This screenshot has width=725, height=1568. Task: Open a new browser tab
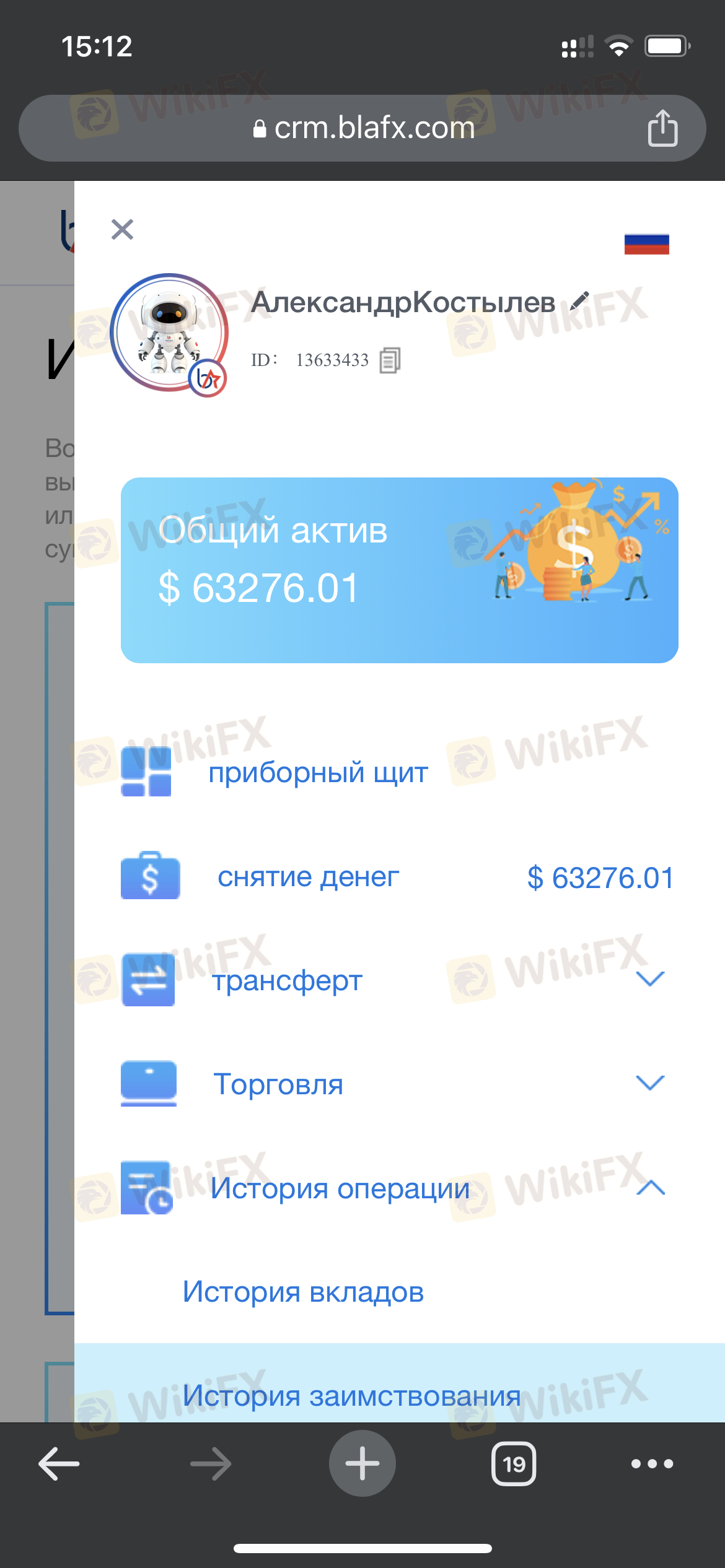tap(362, 1463)
